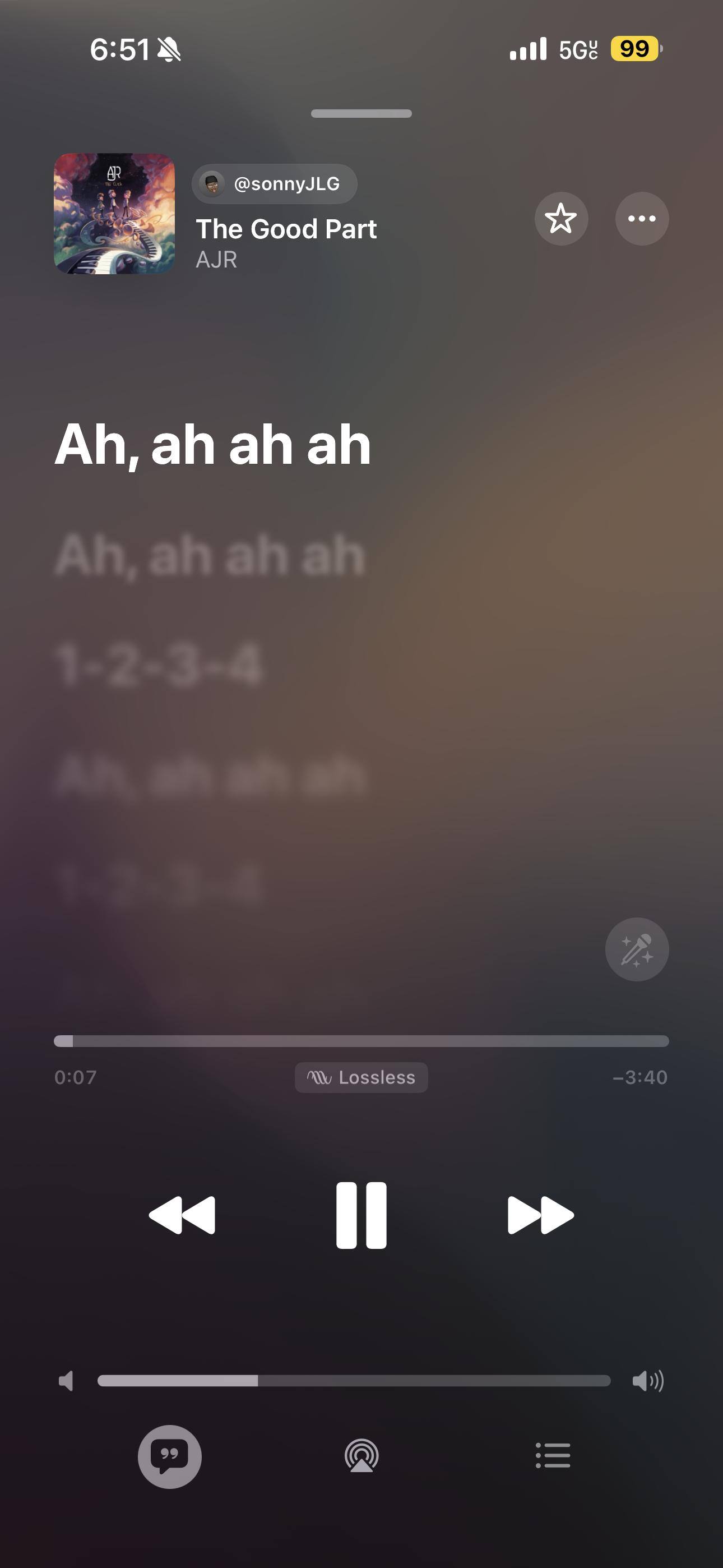The image size is (723, 1568).
Task: Open the @sonnyJLG profile chip
Action: click(x=275, y=184)
